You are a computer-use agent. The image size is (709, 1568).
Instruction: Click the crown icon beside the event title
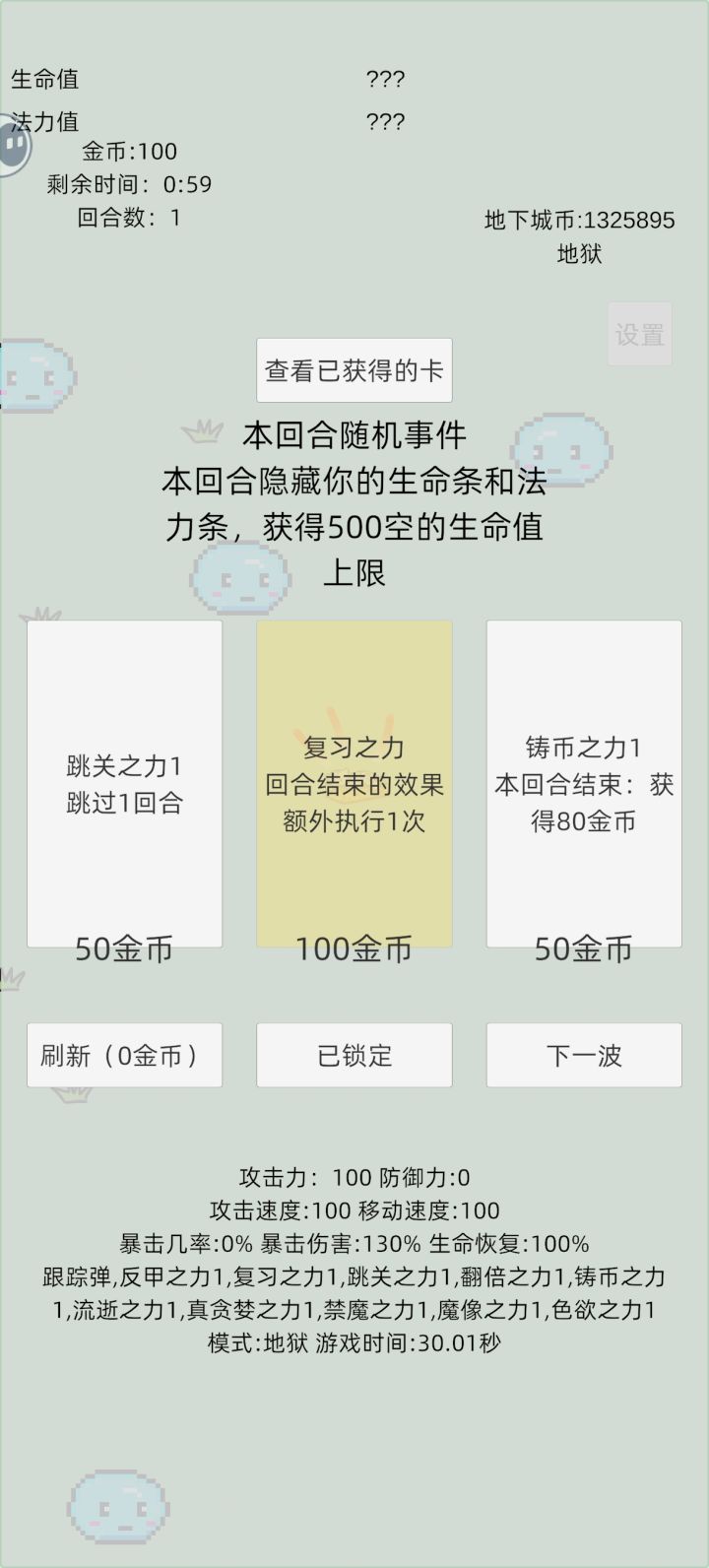(x=202, y=431)
